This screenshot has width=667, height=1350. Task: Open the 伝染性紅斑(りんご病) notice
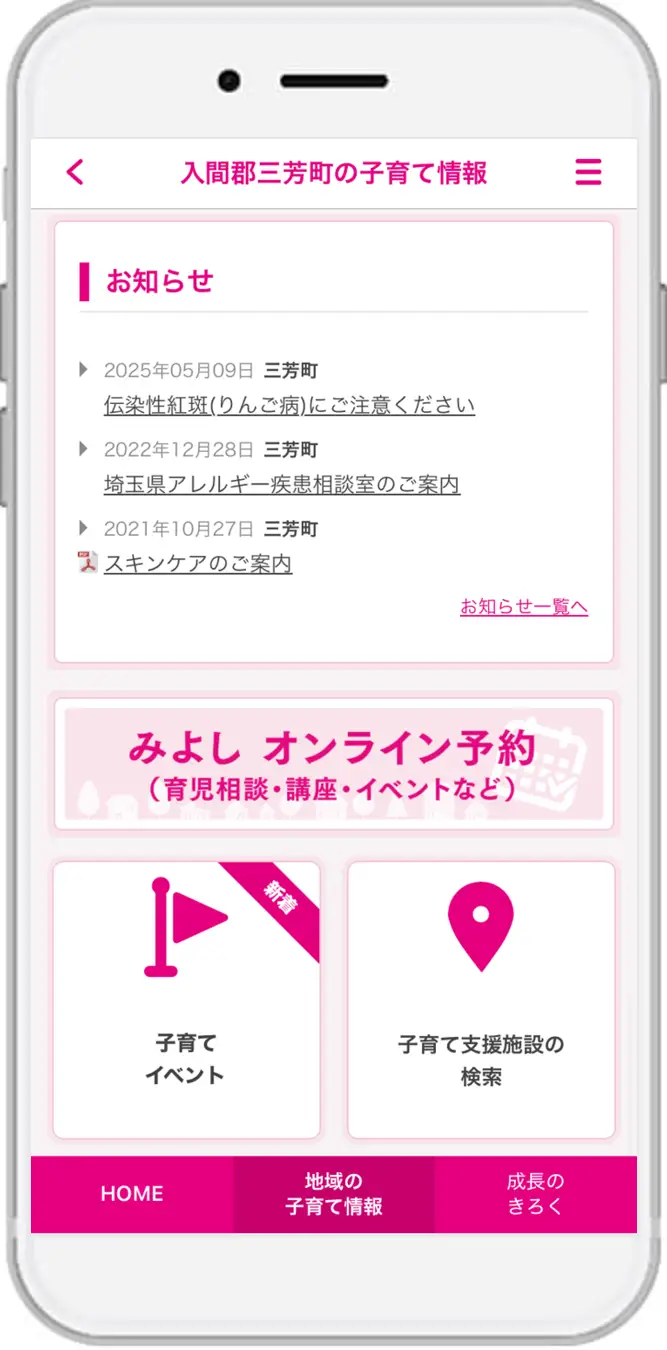pyautogui.click(x=289, y=405)
